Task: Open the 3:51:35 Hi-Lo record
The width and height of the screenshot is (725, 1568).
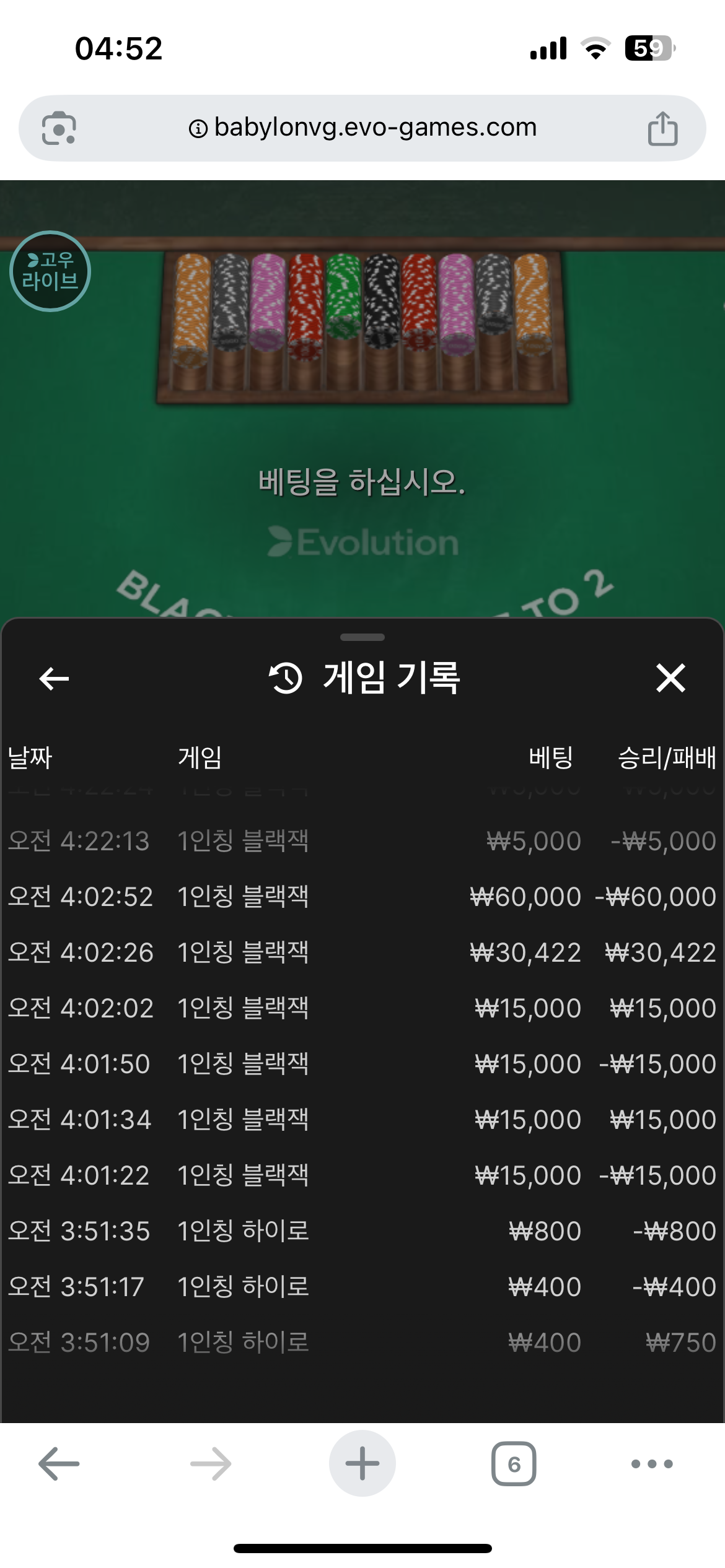Action: click(362, 1231)
